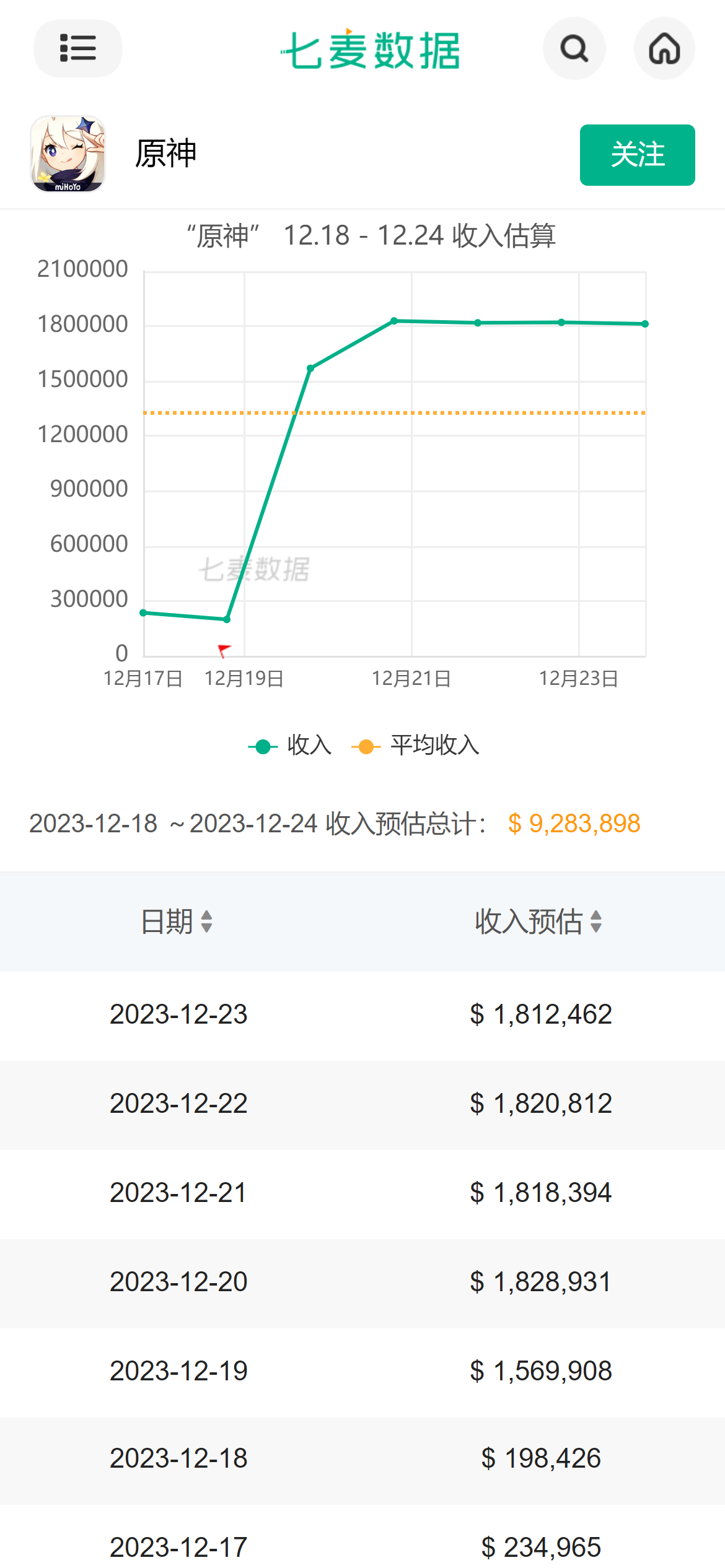The image size is (725, 1568).
Task: Sort the table by 日期
Action: [177, 921]
